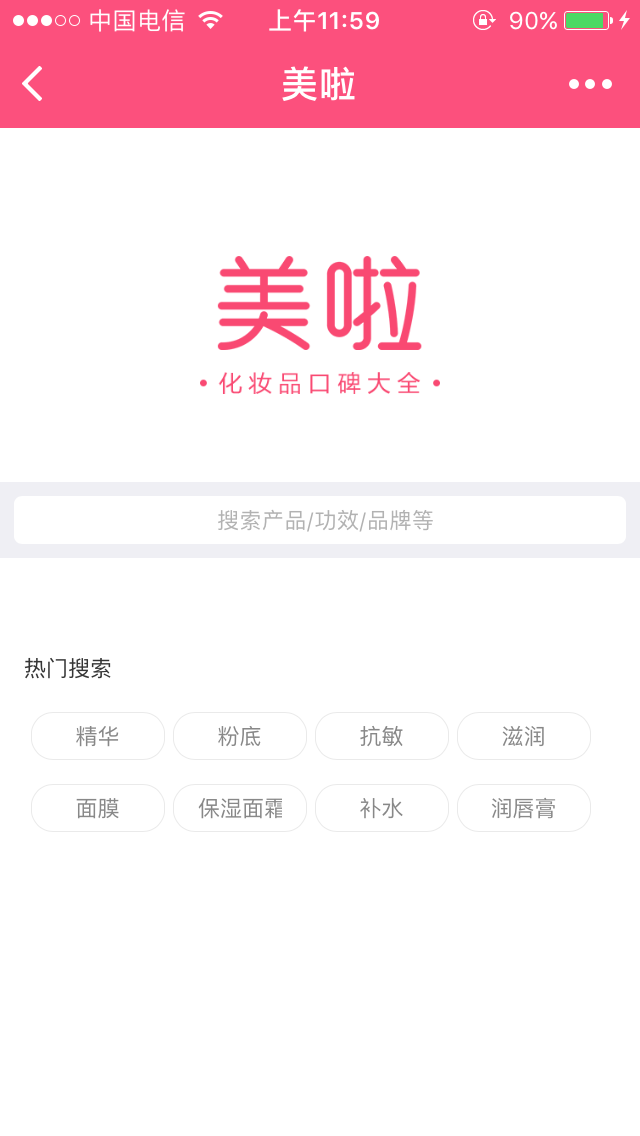The height and width of the screenshot is (1136, 640).
Task: Open the three-dot overflow menu
Action: (590, 84)
